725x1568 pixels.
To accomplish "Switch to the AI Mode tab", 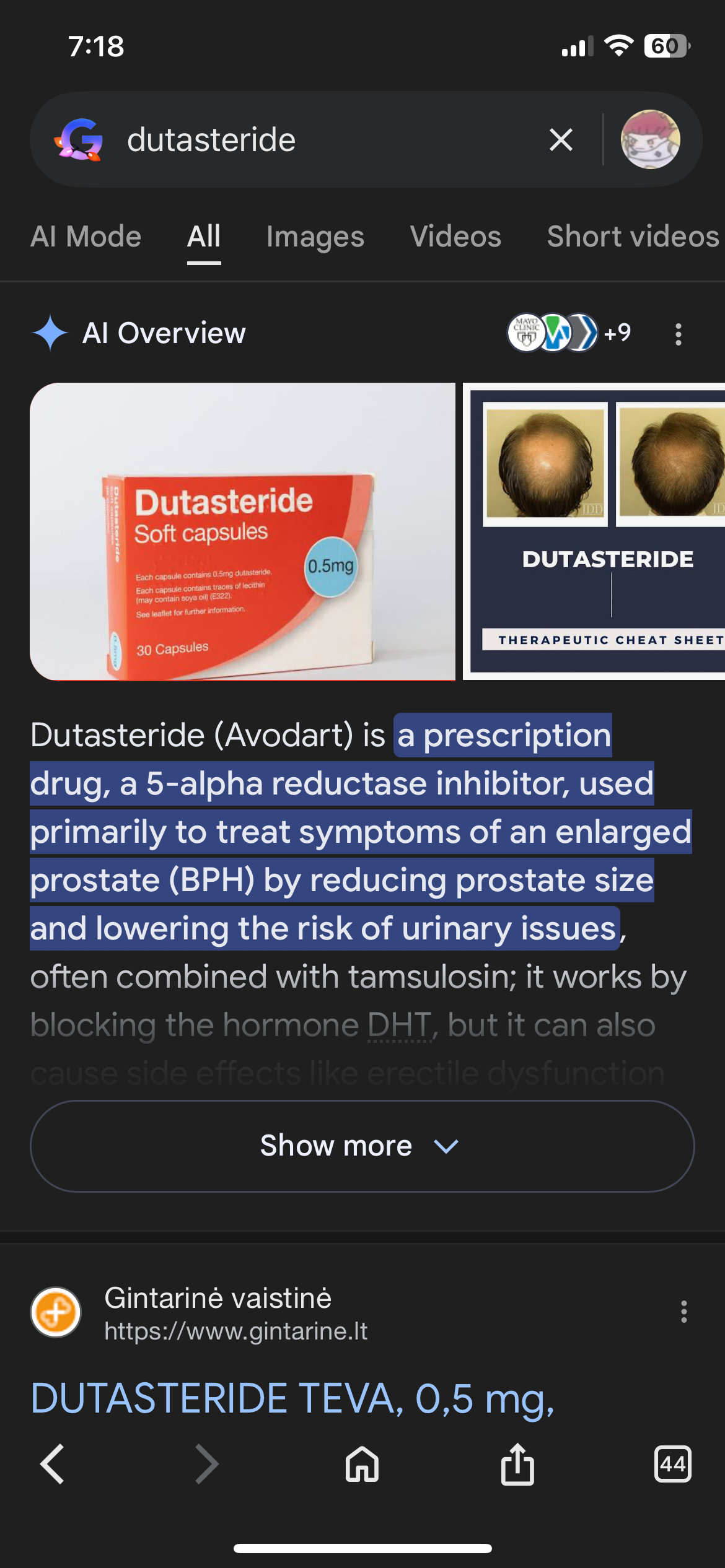I will click(86, 237).
